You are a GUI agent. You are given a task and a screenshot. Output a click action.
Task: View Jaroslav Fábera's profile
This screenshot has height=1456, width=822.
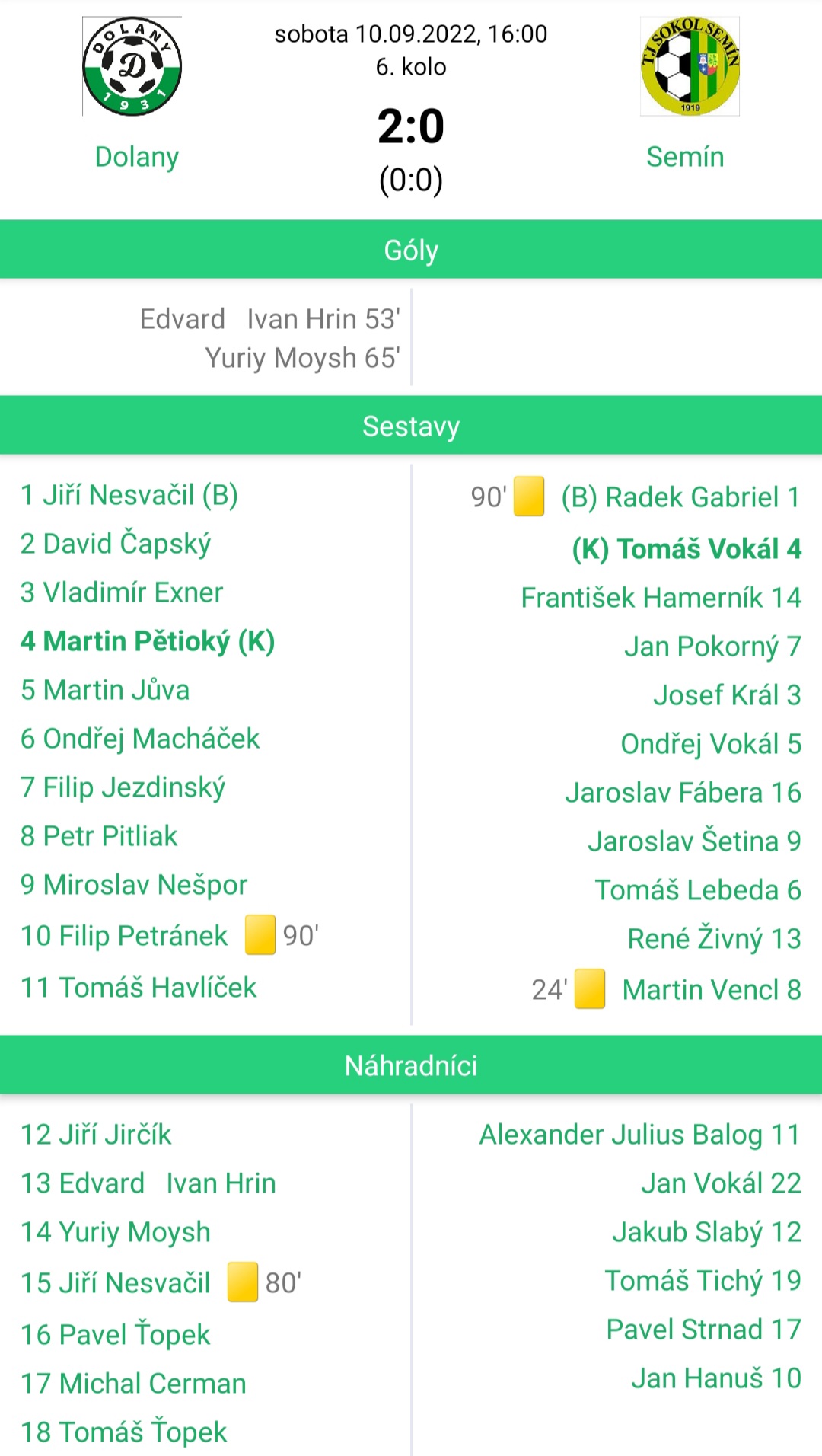click(683, 793)
